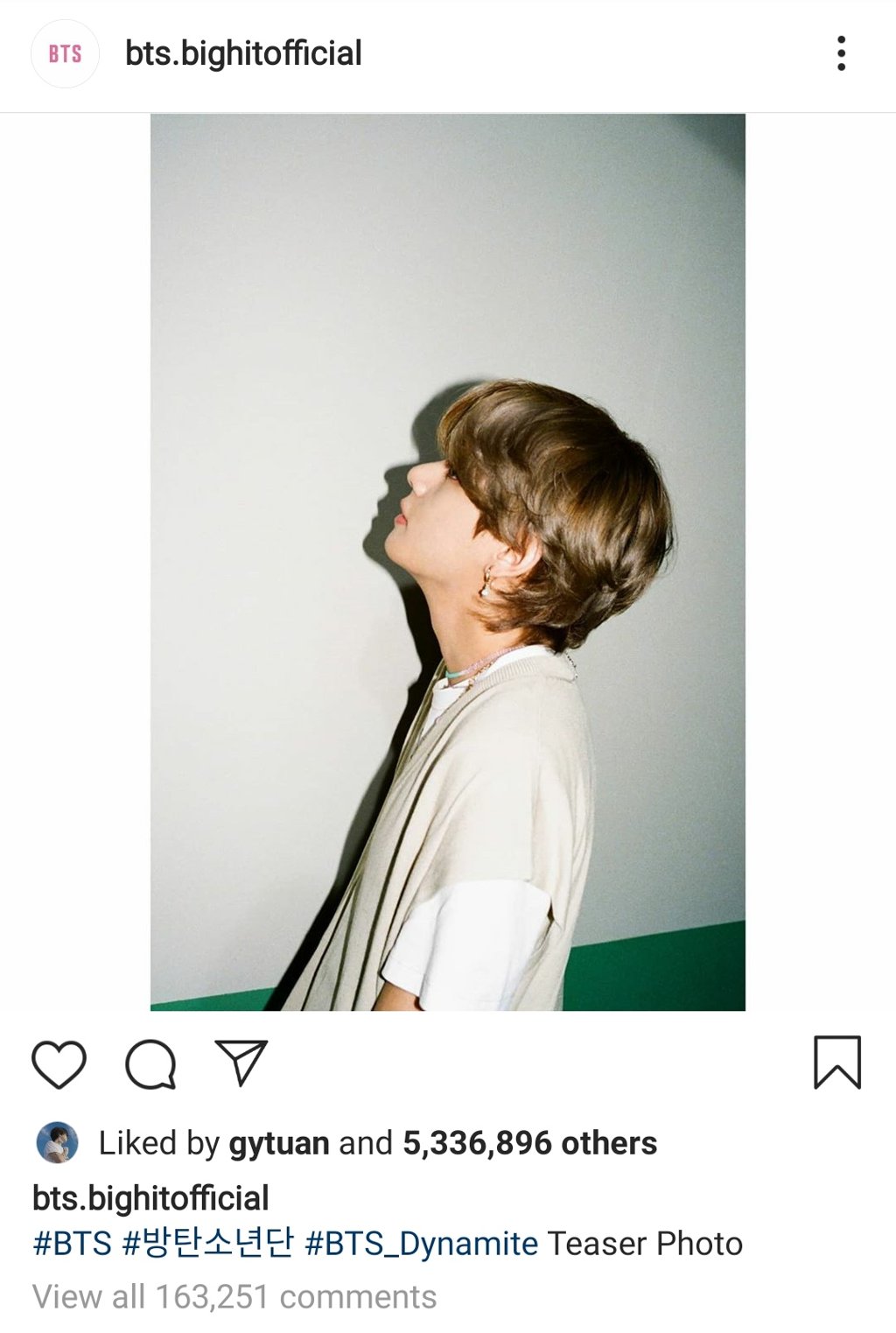Image resolution: width=896 pixels, height=1333 pixels.
Task: Open the #BTS hashtag
Action: [73, 1244]
